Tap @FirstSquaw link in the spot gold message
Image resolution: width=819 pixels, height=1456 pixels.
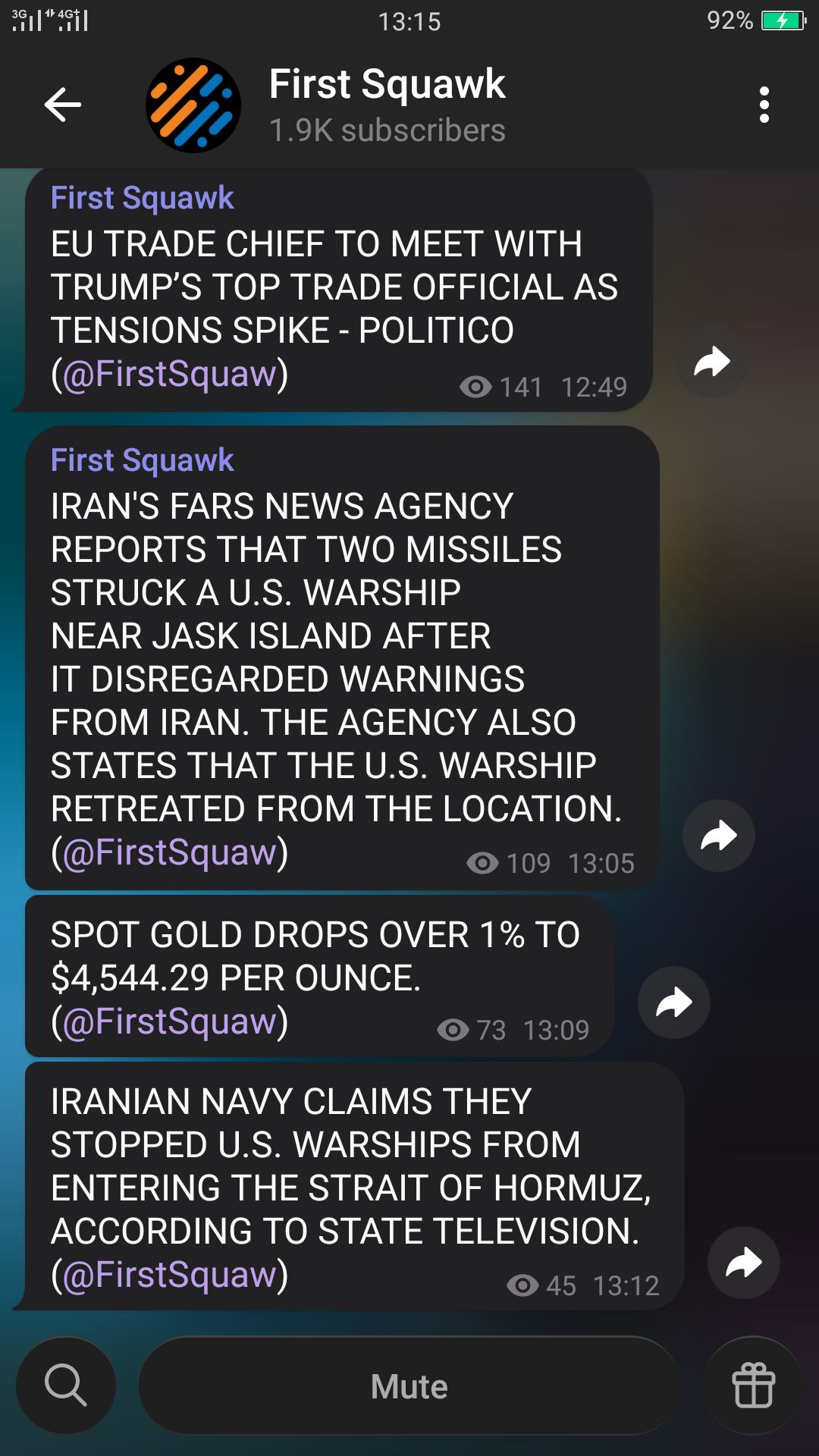pyautogui.click(x=169, y=1021)
